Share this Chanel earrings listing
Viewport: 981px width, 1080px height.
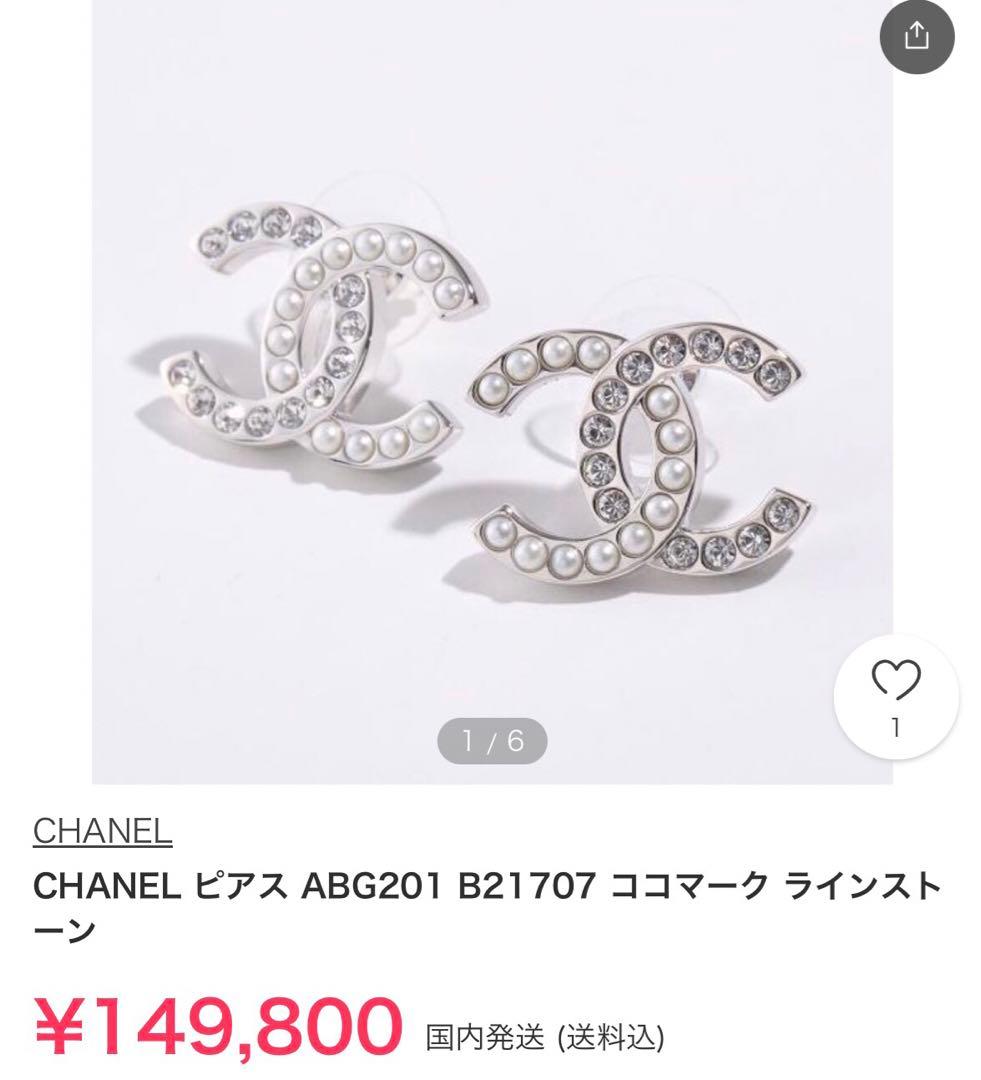(916, 37)
